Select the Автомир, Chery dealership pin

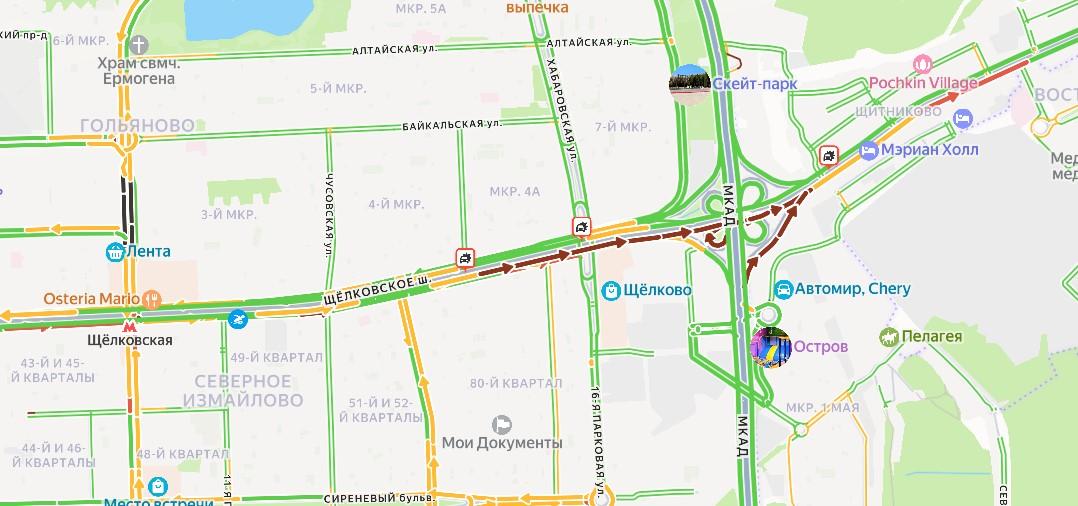tap(785, 289)
